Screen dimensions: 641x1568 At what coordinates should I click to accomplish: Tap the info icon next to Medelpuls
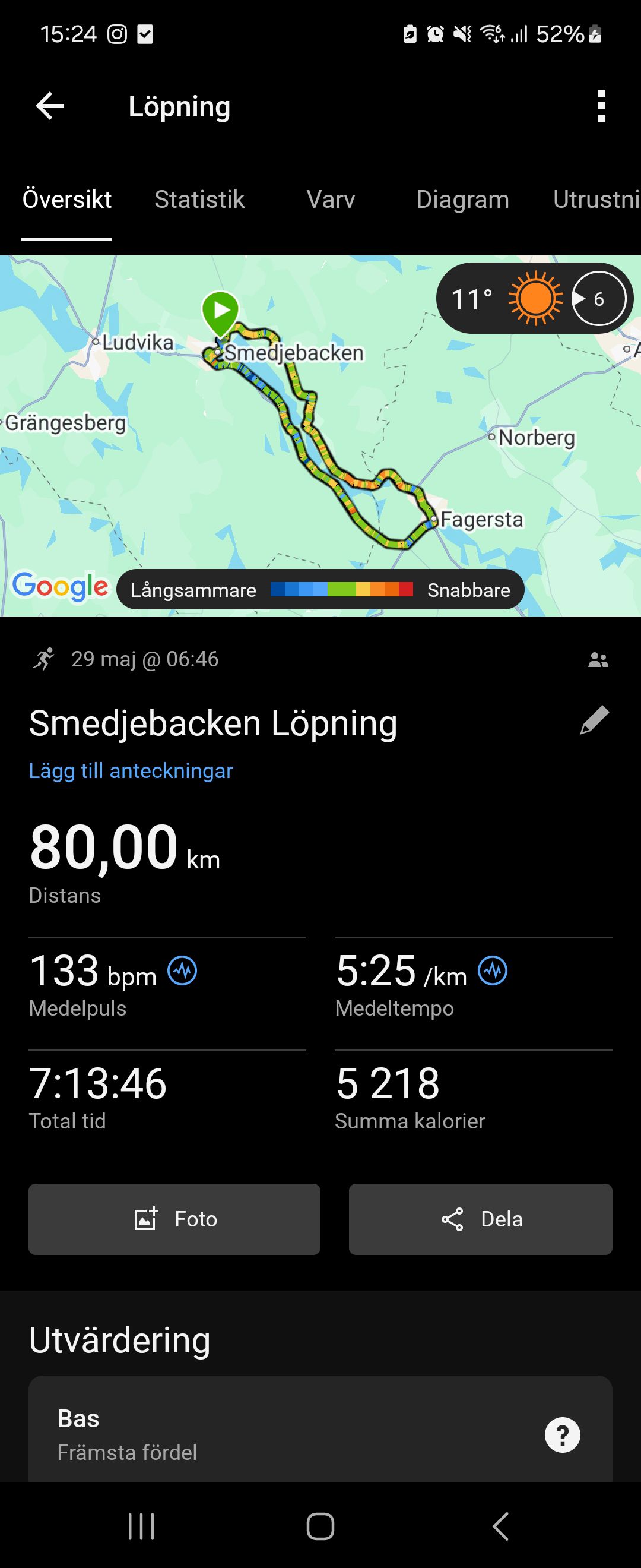pos(182,970)
